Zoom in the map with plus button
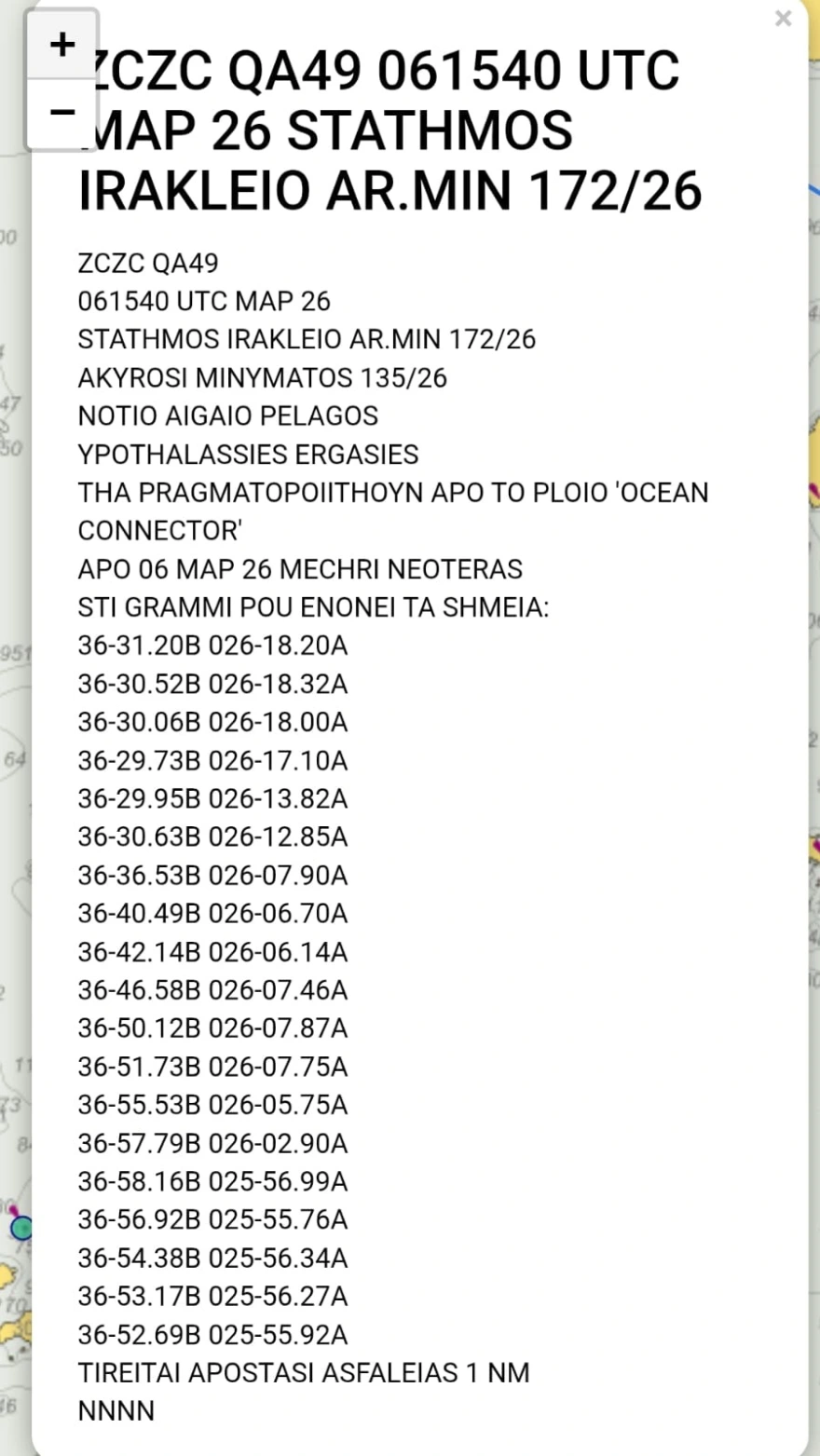Screen dimensions: 820x1456 [61, 45]
